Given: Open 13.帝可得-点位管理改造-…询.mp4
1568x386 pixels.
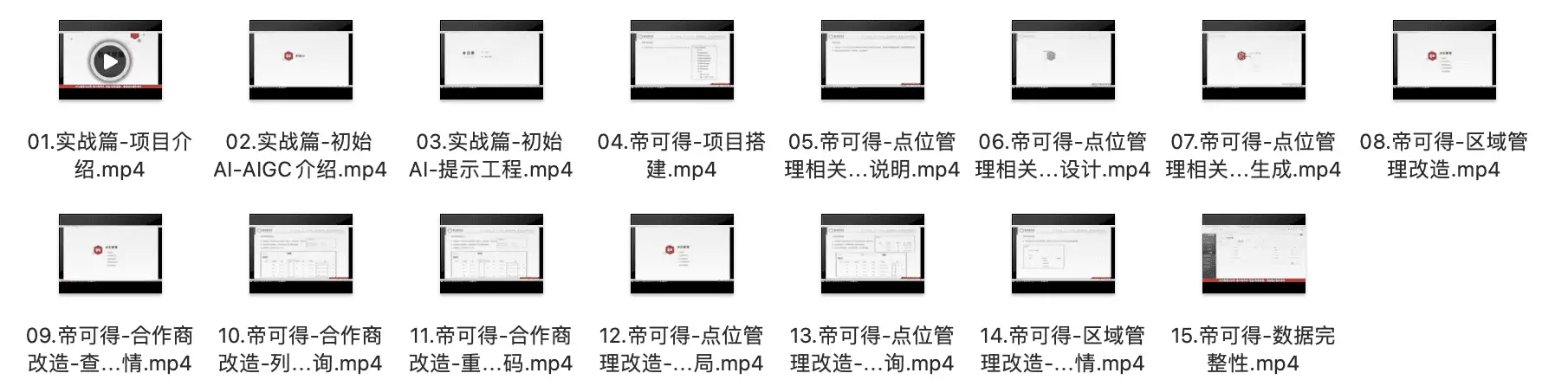Looking at the screenshot, I should (x=872, y=254).
